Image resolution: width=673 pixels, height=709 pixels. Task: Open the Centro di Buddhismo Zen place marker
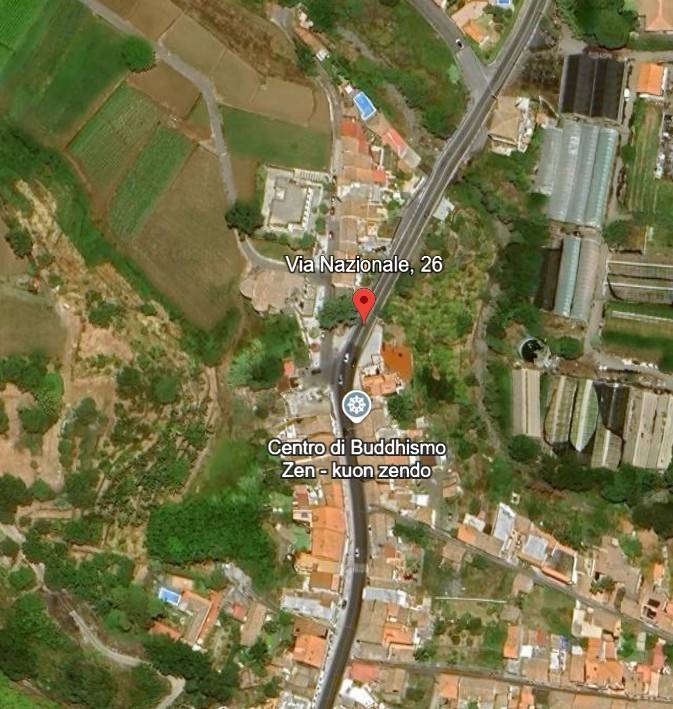356,406
